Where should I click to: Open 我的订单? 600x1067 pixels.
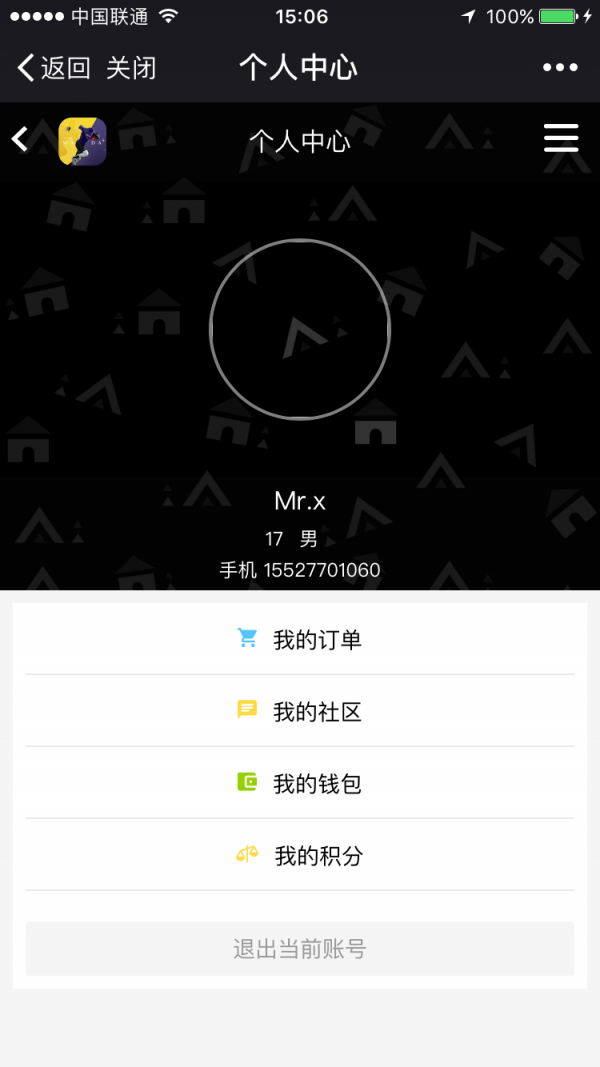pyautogui.click(x=300, y=639)
